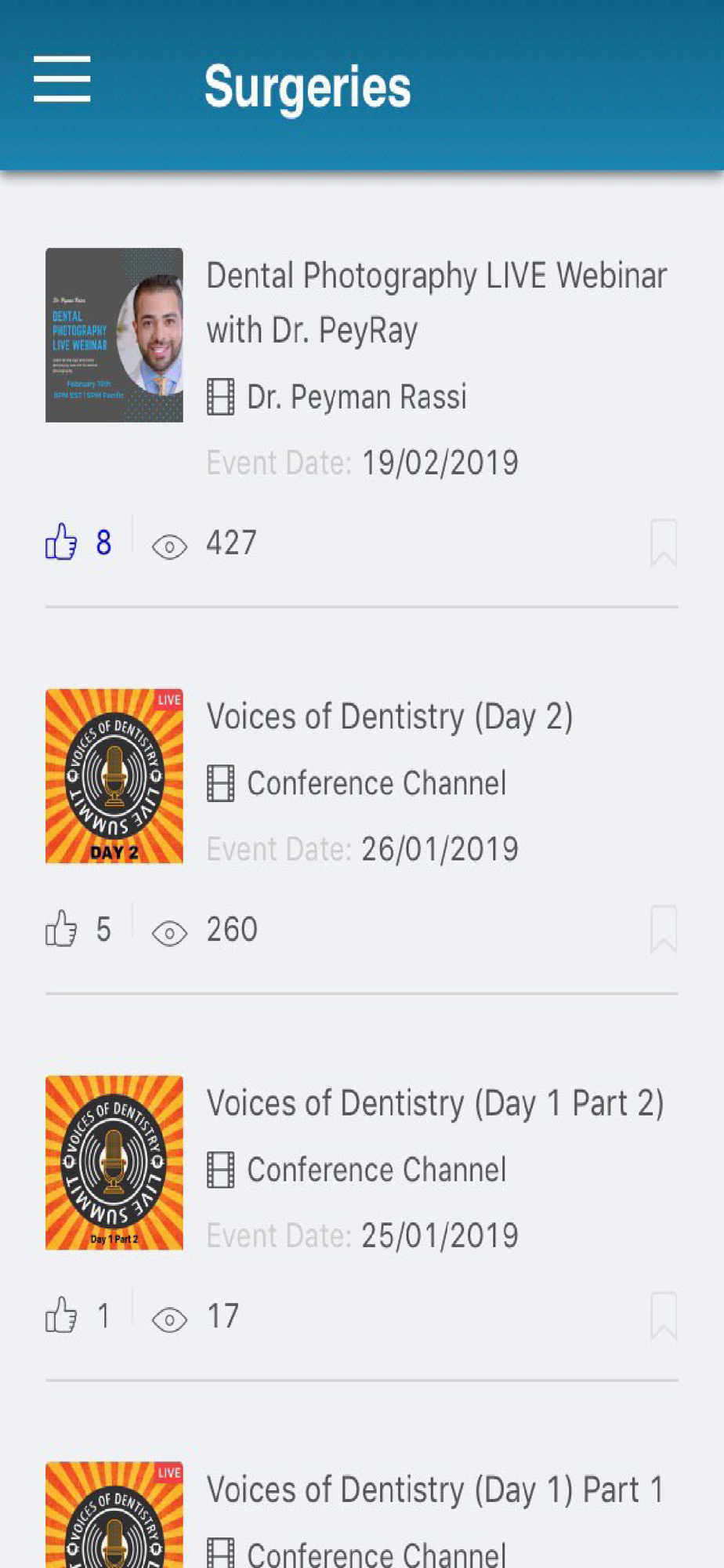
Task: Bookmark Voices of Dentistry (Day 1 Part 2)
Action: click(663, 1316)
